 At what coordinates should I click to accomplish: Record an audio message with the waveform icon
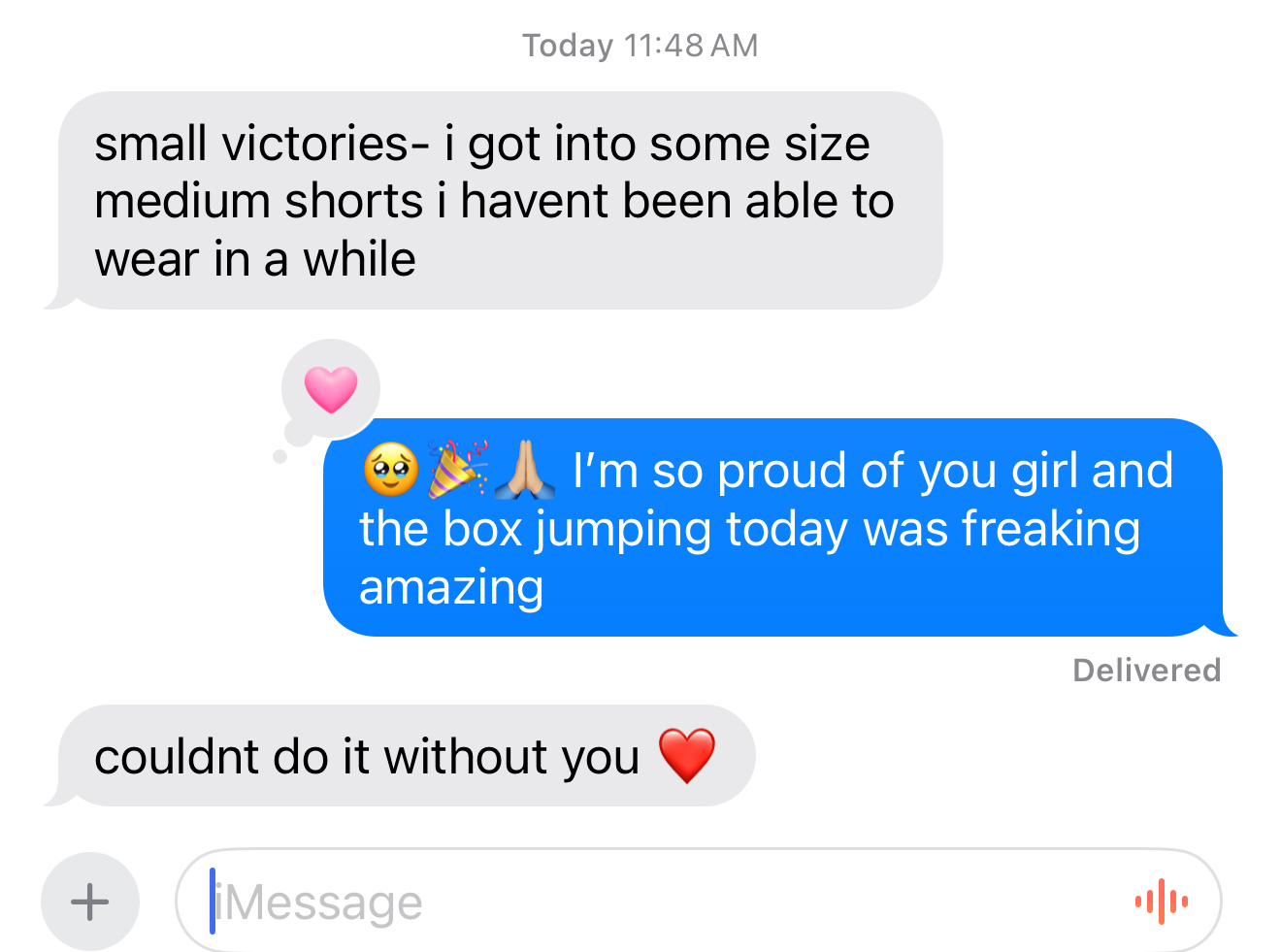[x=1161, y=902]
